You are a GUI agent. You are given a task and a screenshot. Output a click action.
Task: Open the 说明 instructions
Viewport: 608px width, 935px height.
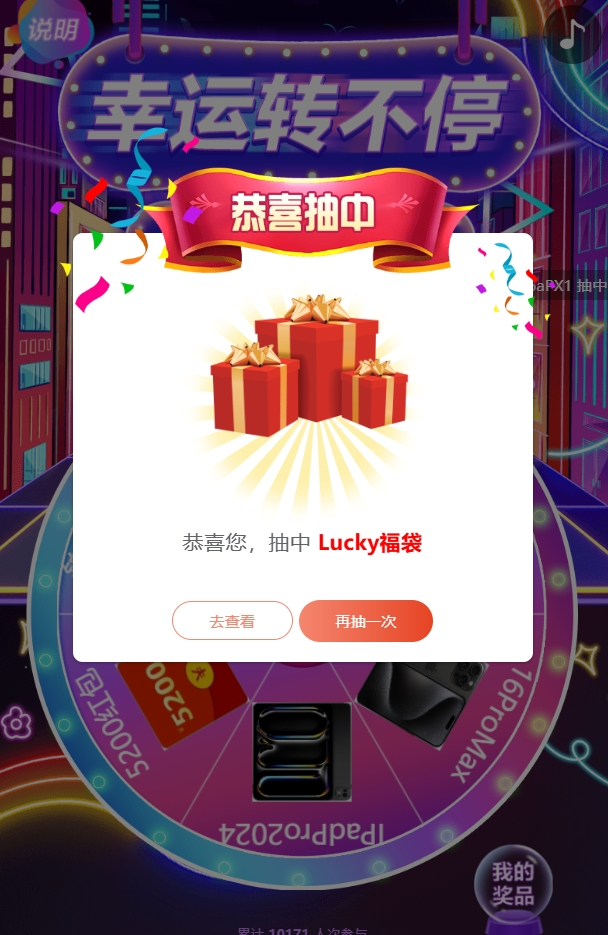52,29
